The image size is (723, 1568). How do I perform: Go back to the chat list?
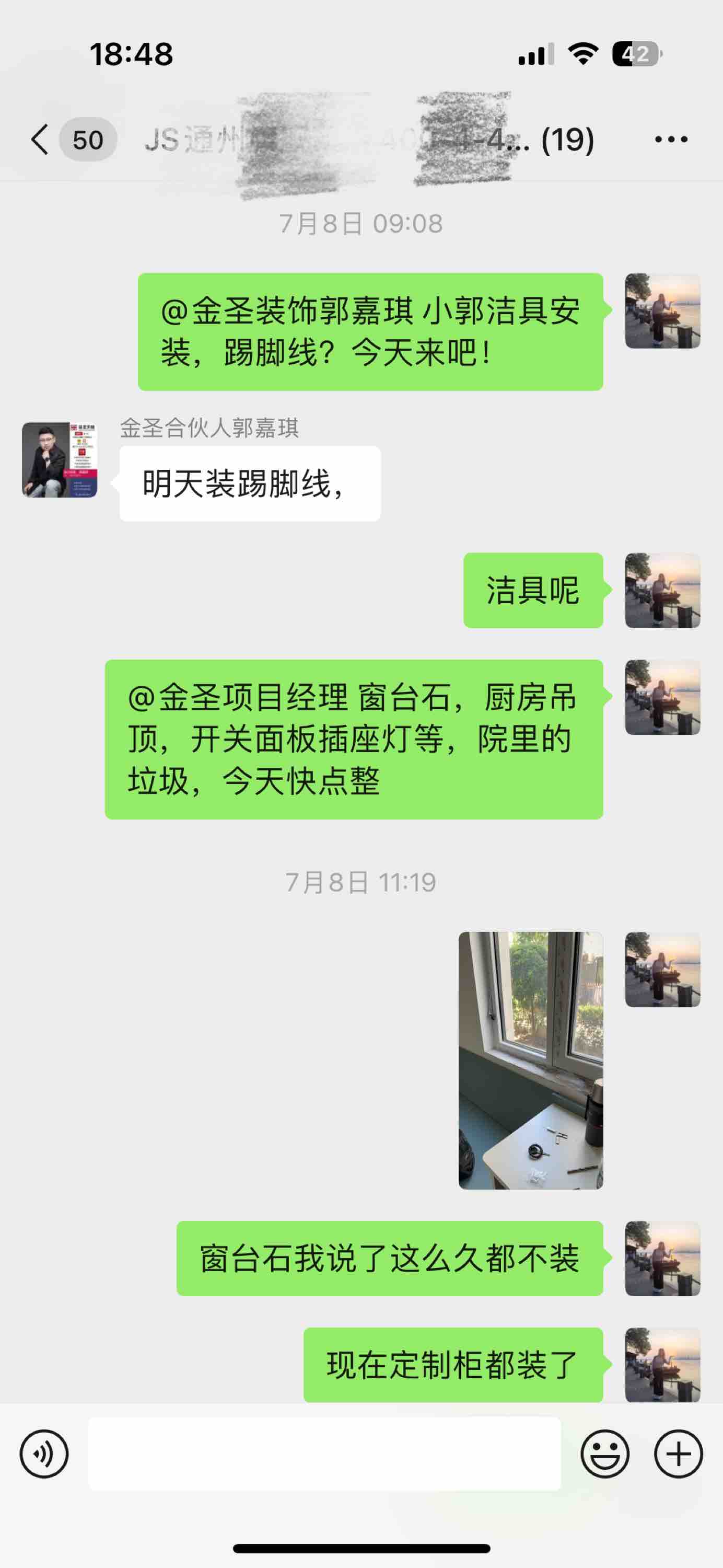pyautogui.click(x=40, y=140)
